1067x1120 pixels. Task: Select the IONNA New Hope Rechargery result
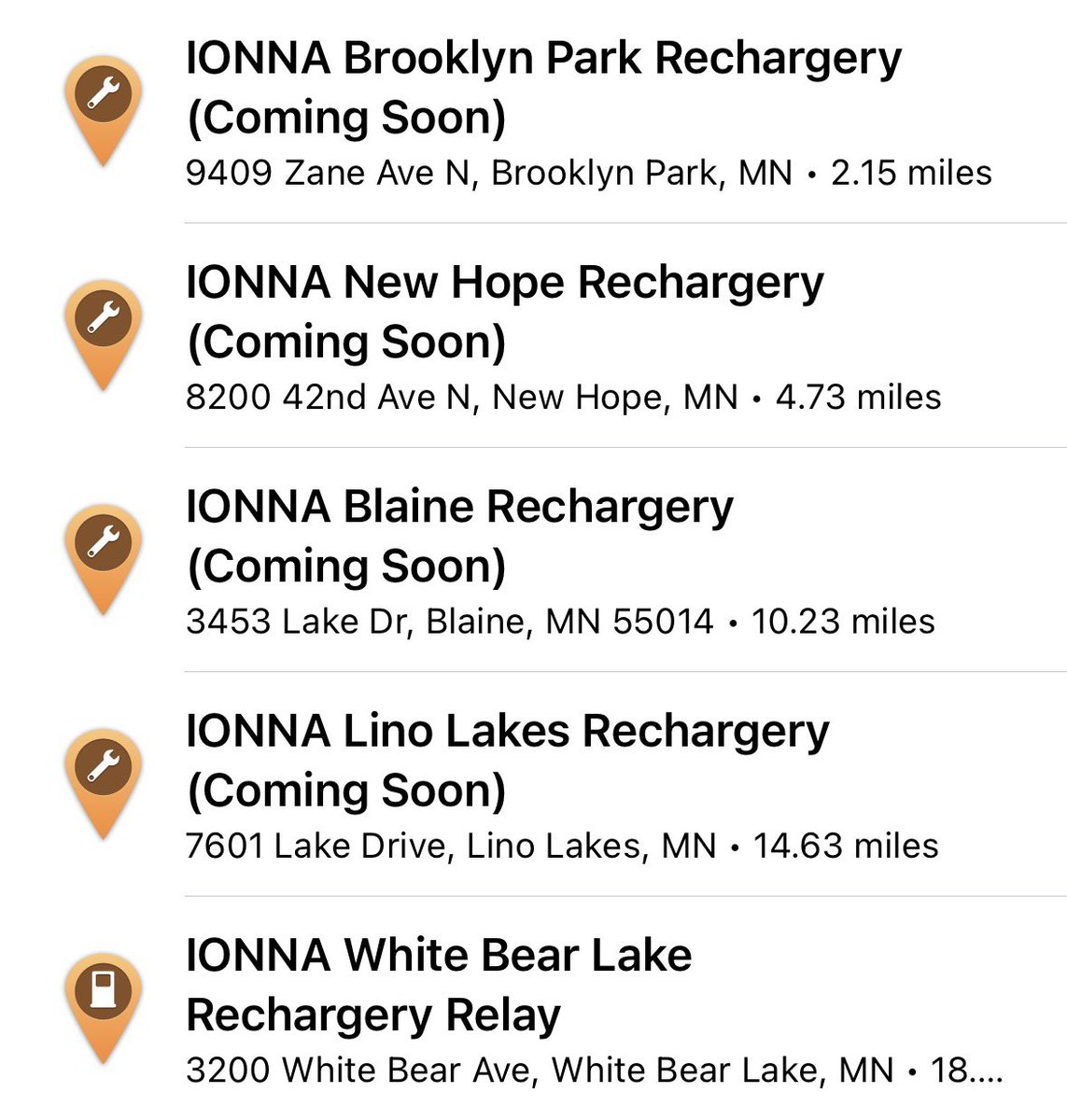pyautogui.click(x=504, y=312)
